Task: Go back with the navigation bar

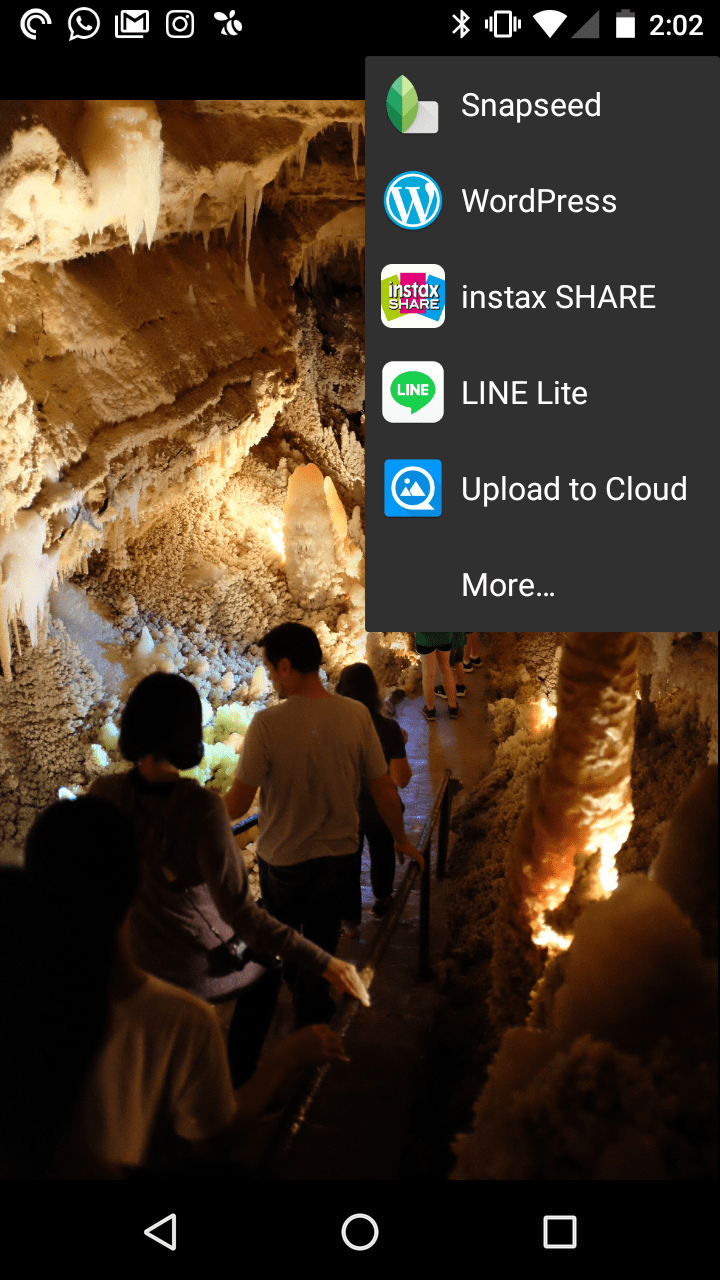Action: point(160,1232)
